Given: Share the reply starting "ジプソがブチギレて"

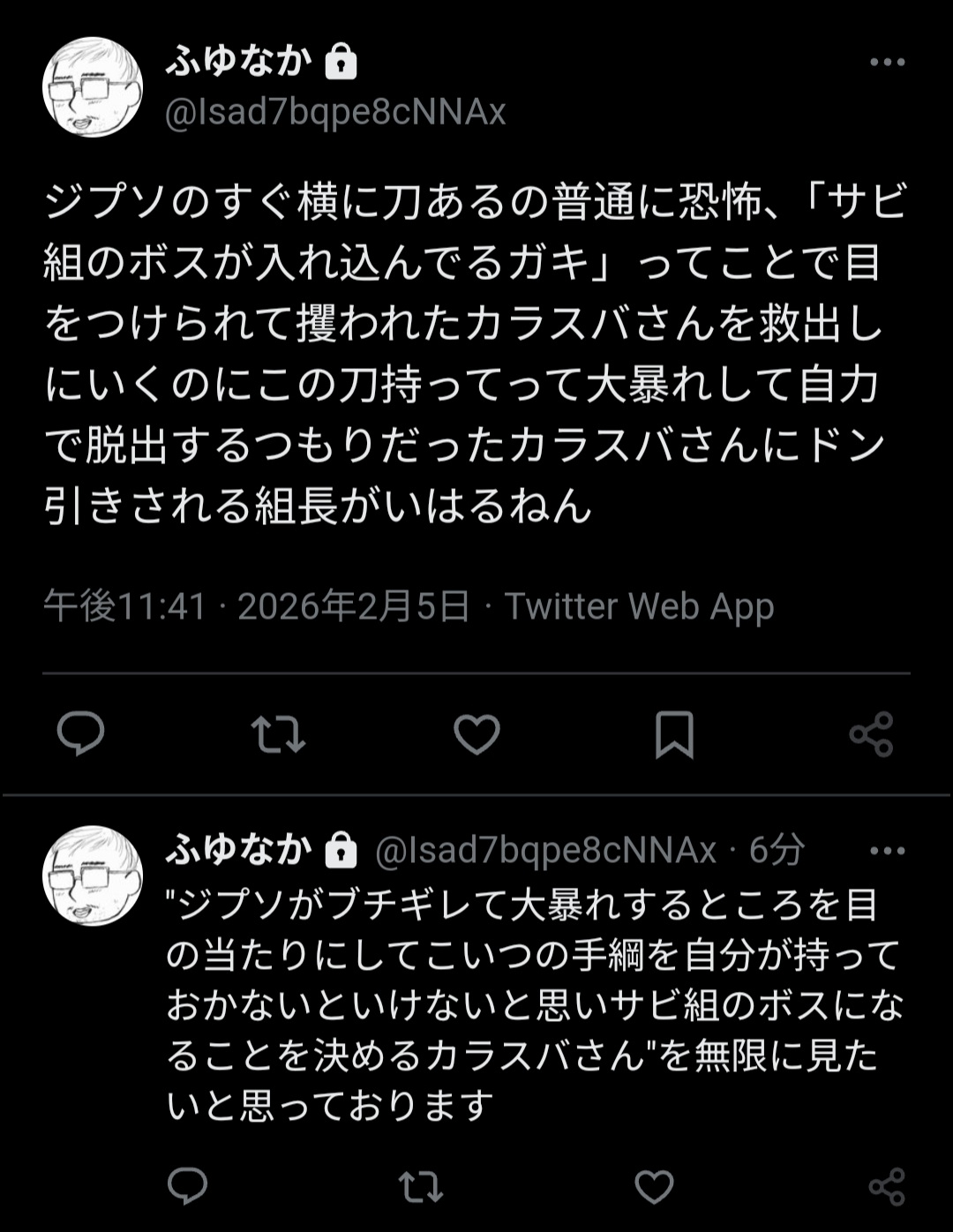Looking at the screenshot, I should click(886, 1187).
